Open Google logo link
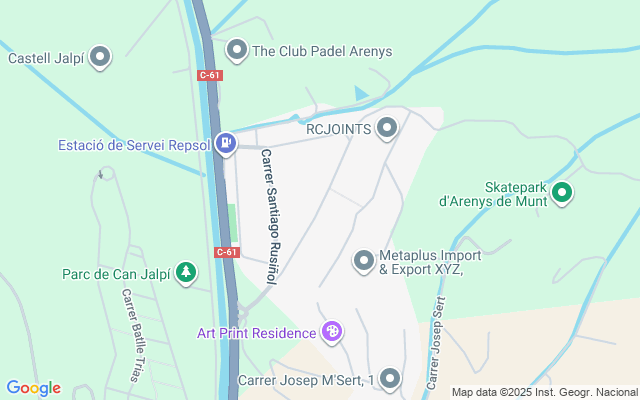640x400 pixels. pos(33,388)
